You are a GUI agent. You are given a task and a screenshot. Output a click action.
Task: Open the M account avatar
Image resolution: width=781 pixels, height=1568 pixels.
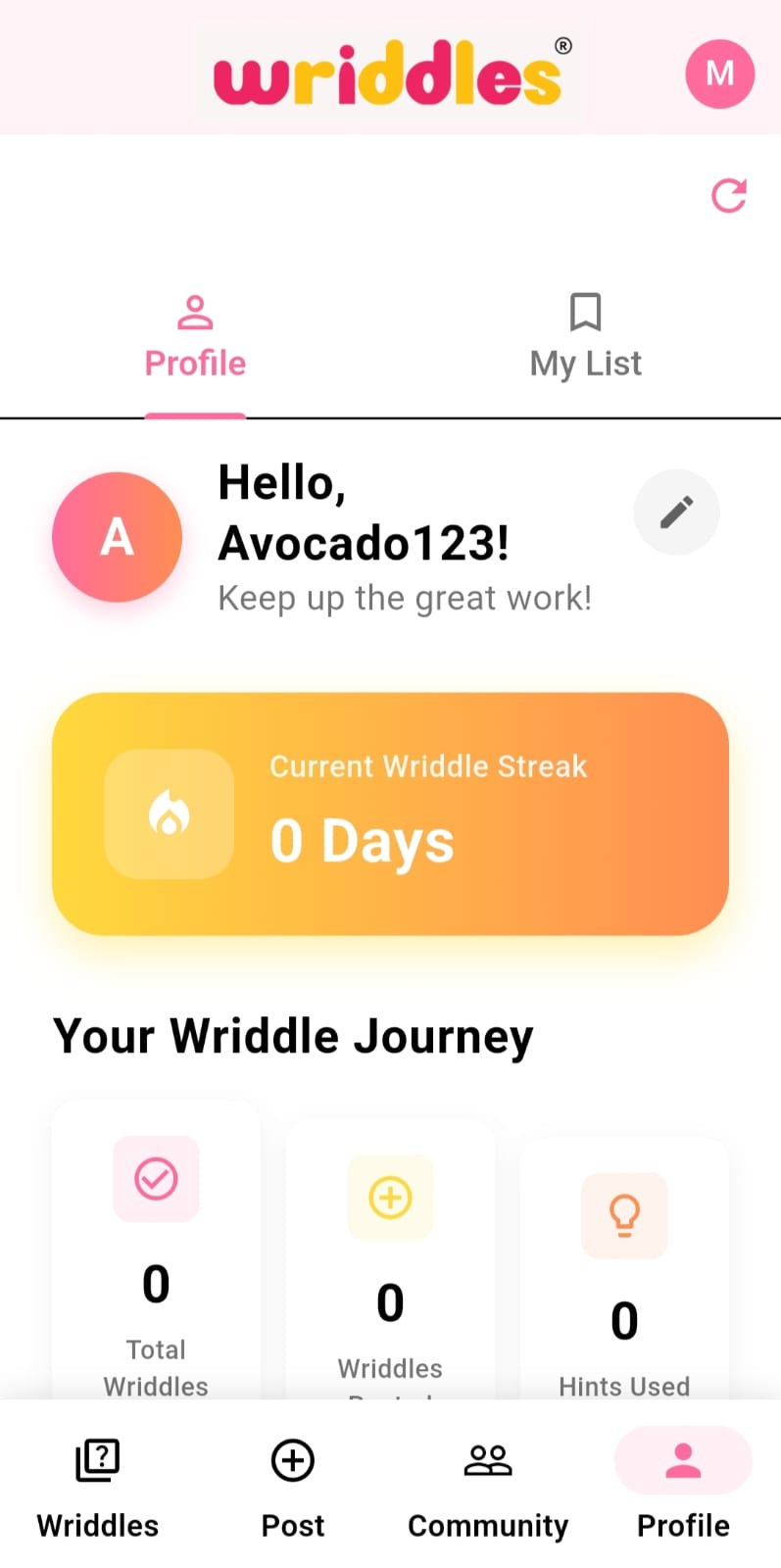(719, 73)
